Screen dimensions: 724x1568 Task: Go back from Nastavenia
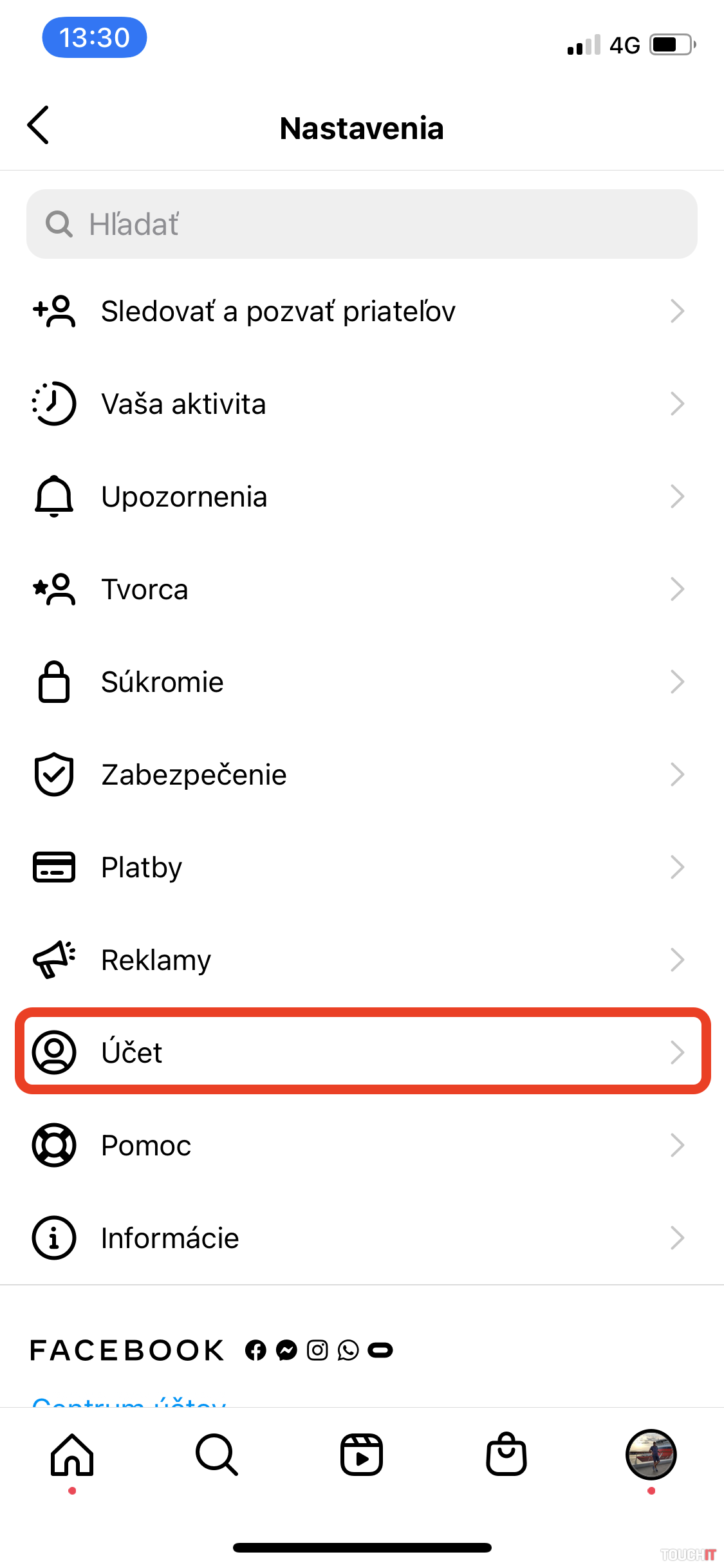pos(39,125)
